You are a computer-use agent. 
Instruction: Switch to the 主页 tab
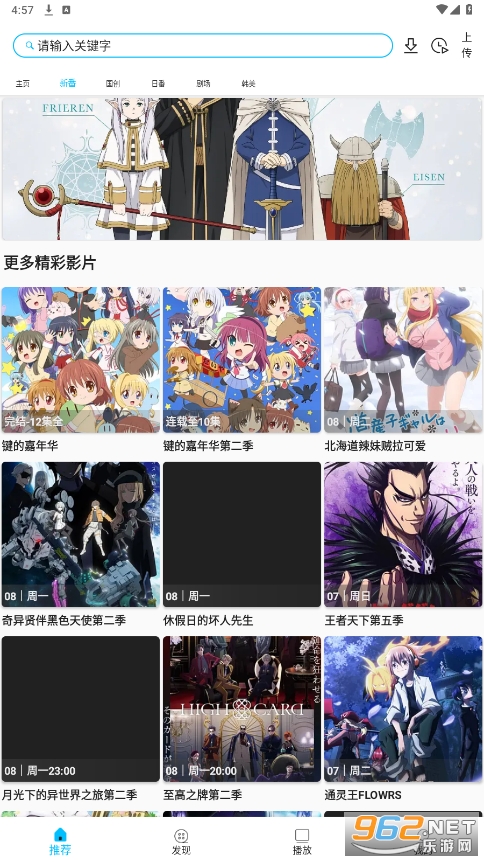23,84
